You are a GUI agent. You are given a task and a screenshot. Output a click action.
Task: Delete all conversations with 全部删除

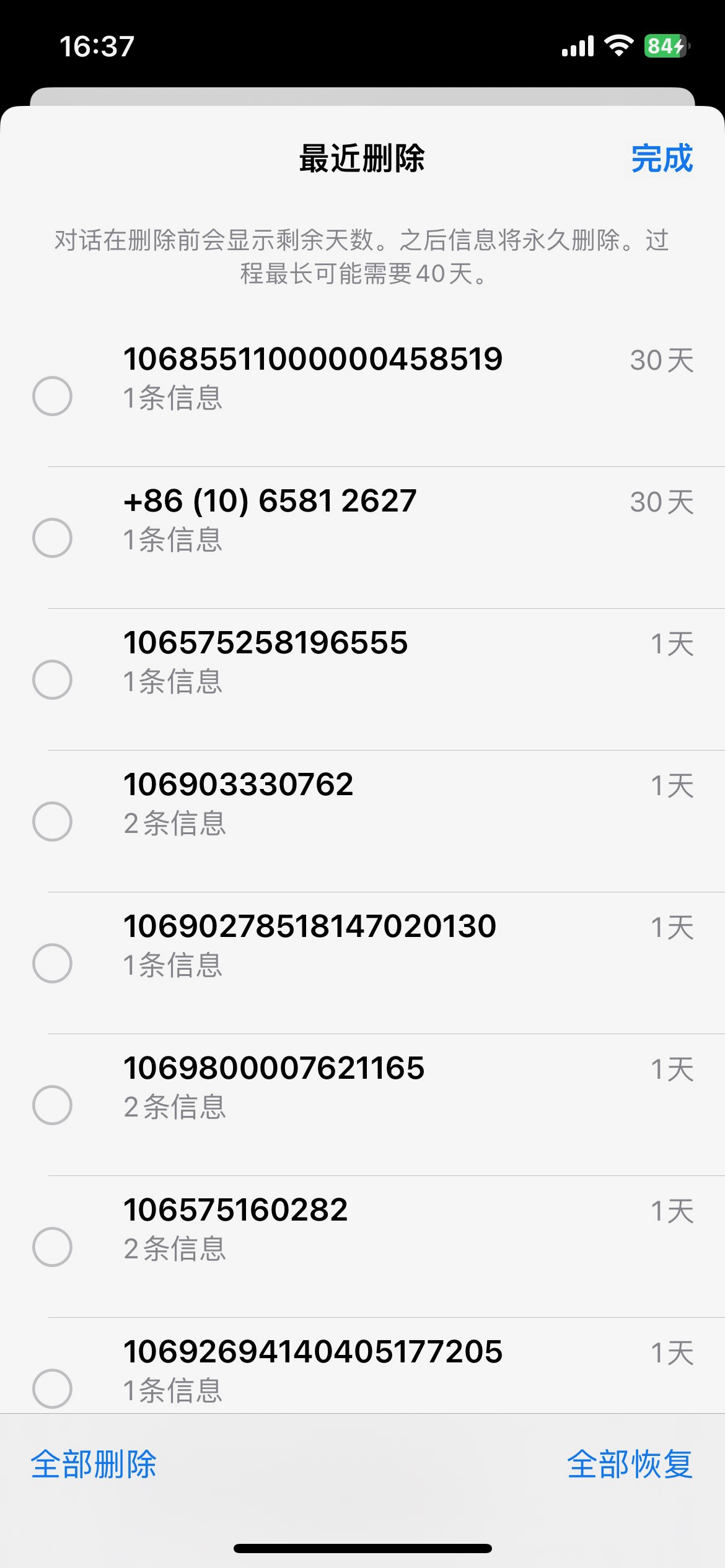pos(94,1465)
